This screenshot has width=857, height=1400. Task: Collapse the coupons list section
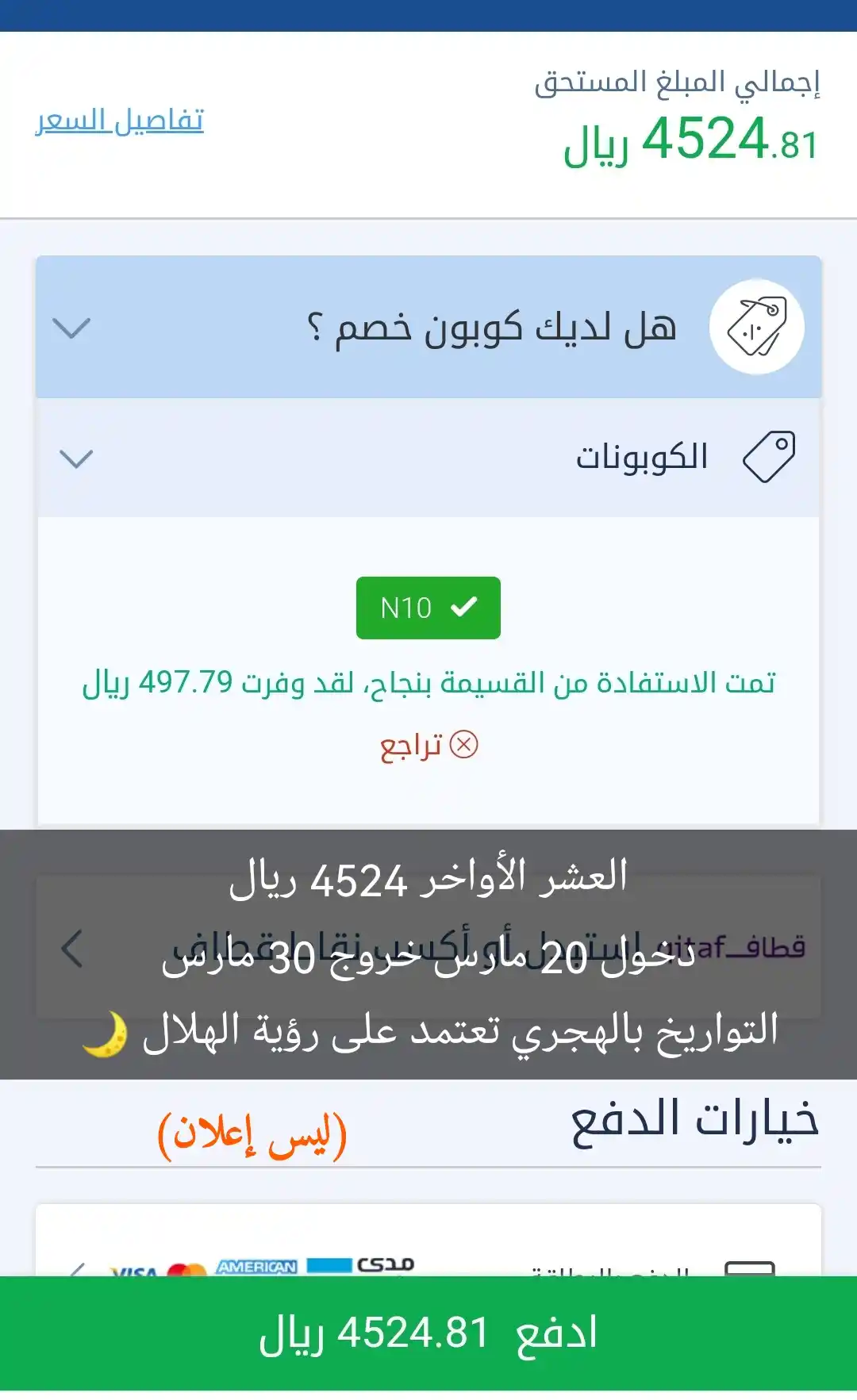[76, 458]
